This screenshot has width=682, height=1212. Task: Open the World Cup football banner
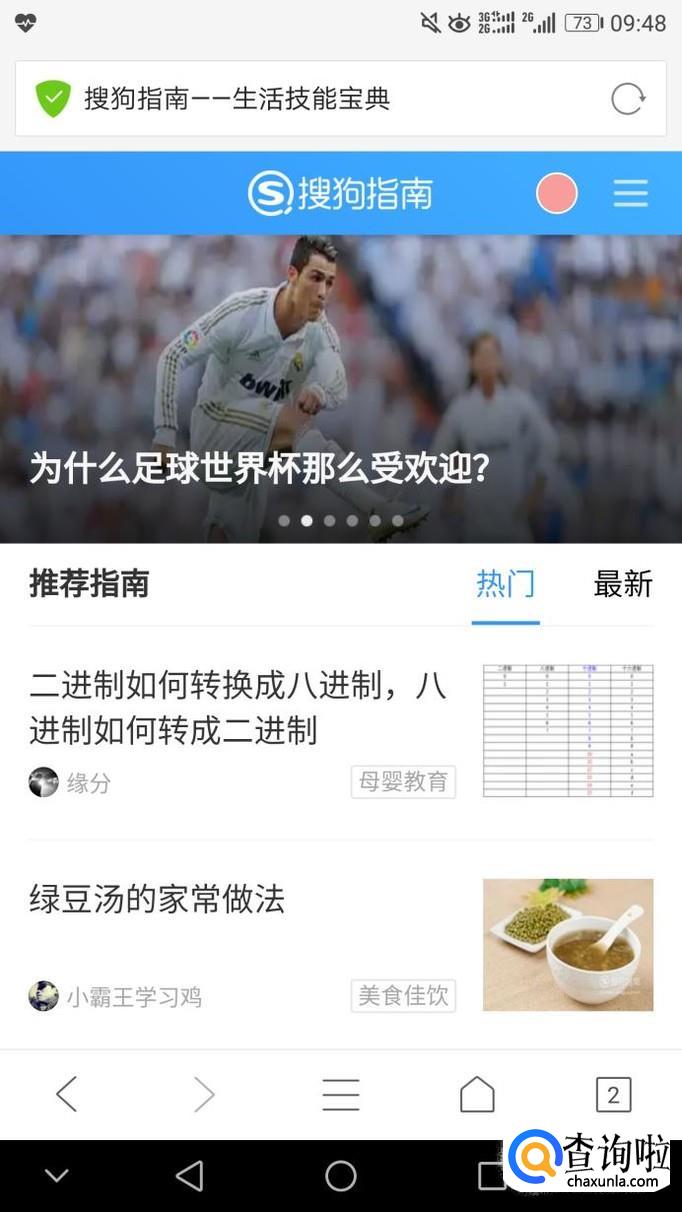pos(340,390)
